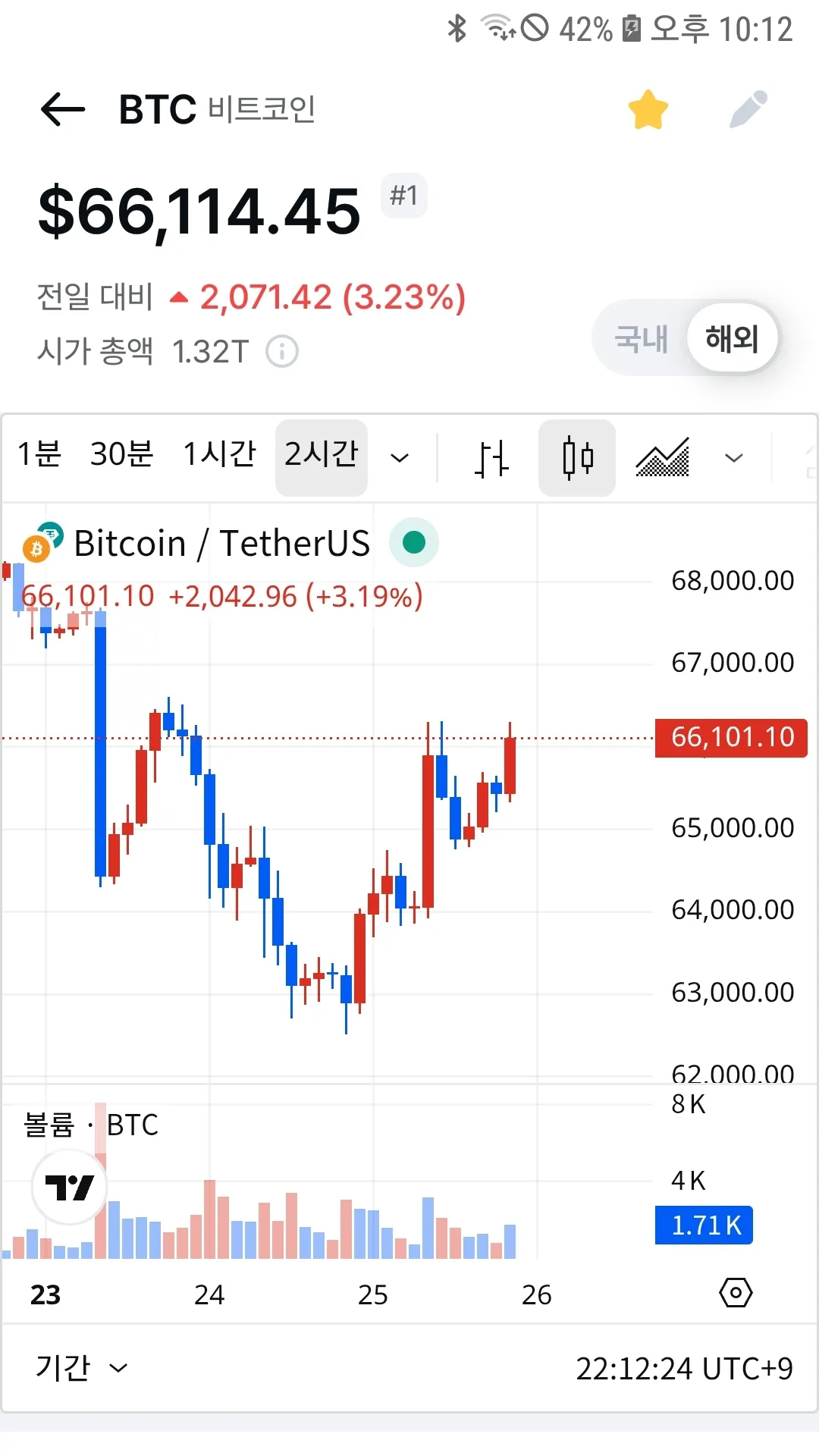This screenshot has width=819, height=1456.
Task: Open the pencil edit icon
Action: (x=748, y=110)
